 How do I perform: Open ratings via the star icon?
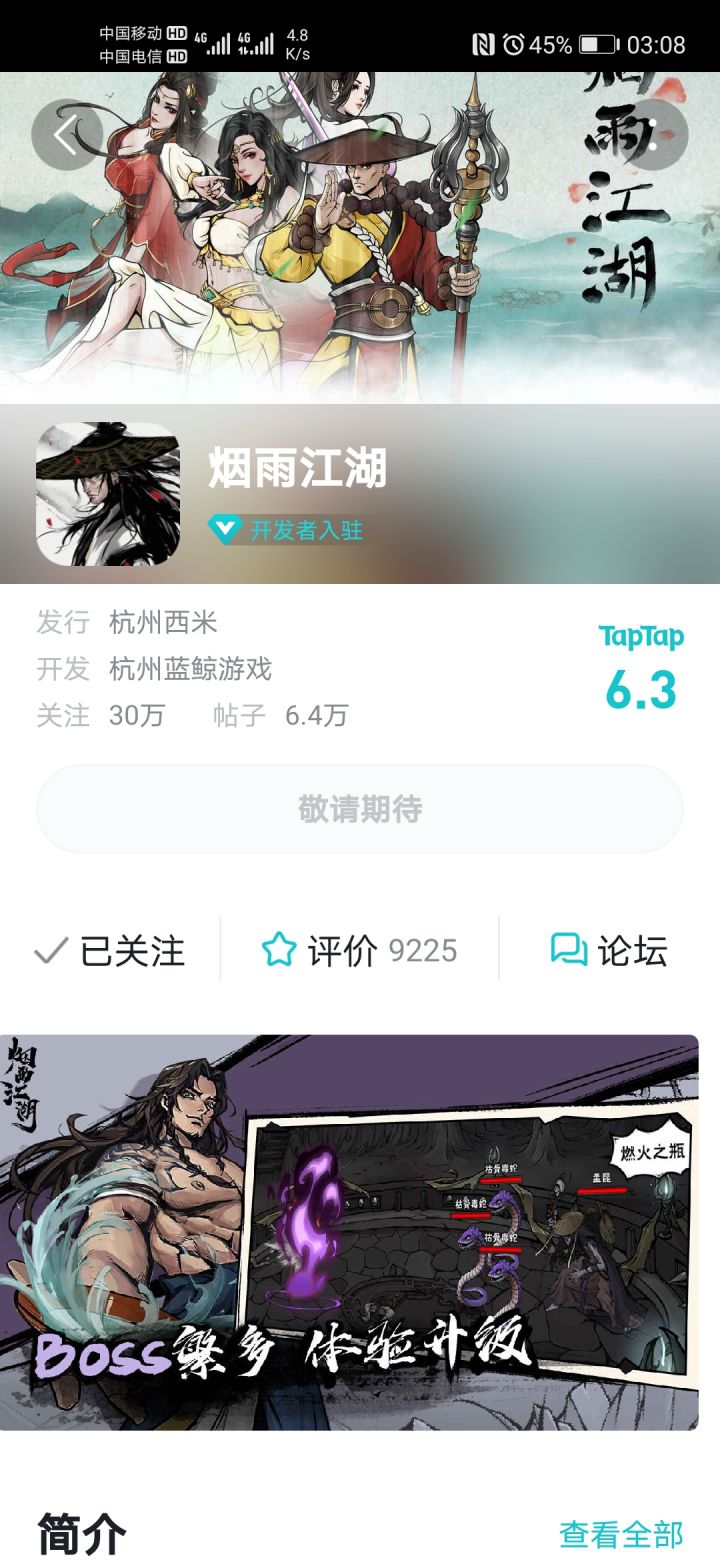(279, 950)
